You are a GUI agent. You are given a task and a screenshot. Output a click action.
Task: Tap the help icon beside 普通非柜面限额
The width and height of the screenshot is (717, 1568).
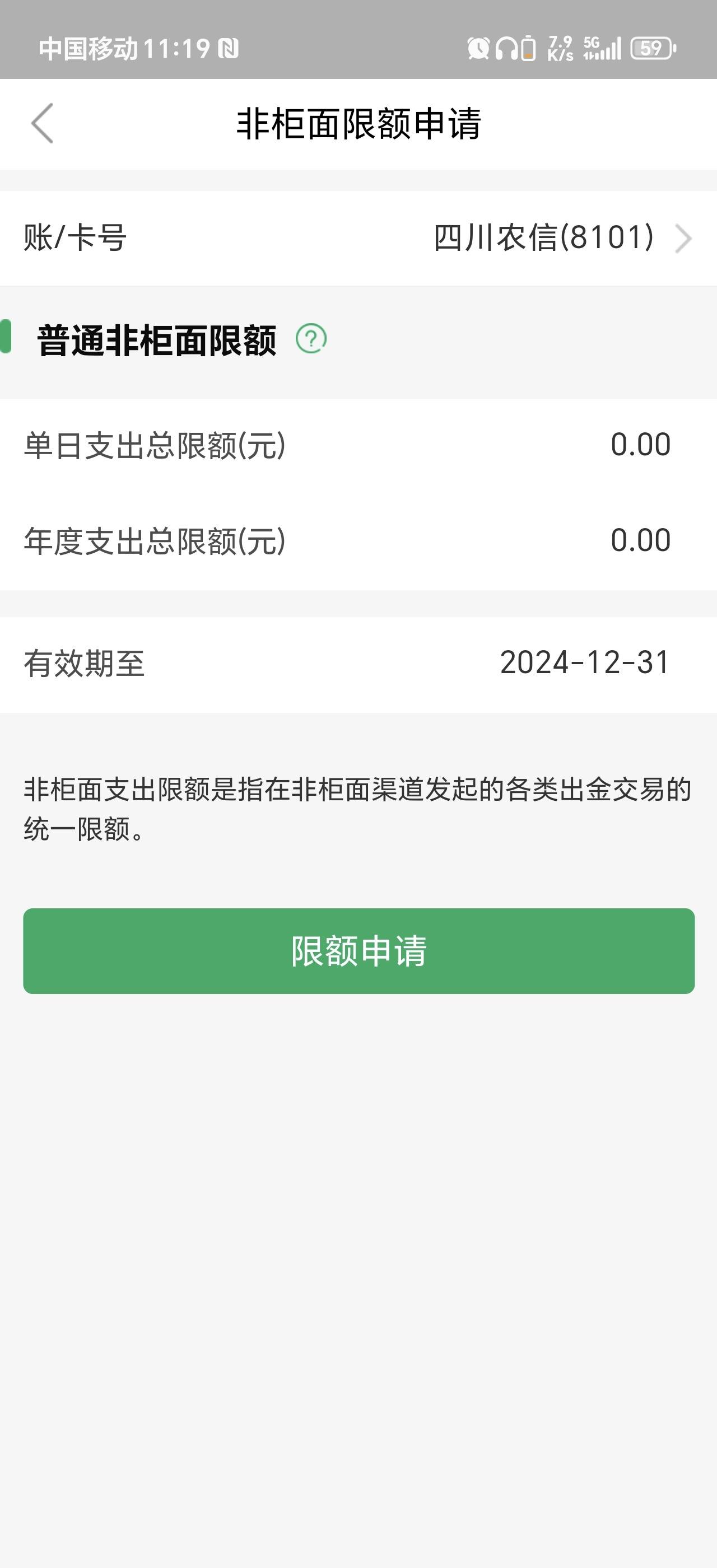point(311,339)
